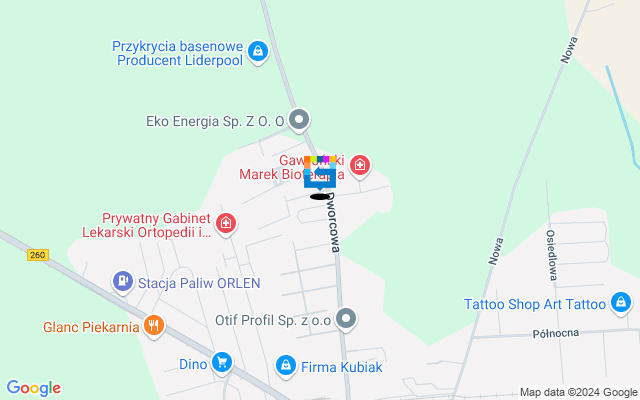This screenshot has width=640, height=400.
Task: Select the Prywatny Gabinet Lekarski Ortopedii marker
Action: point(227,223)
